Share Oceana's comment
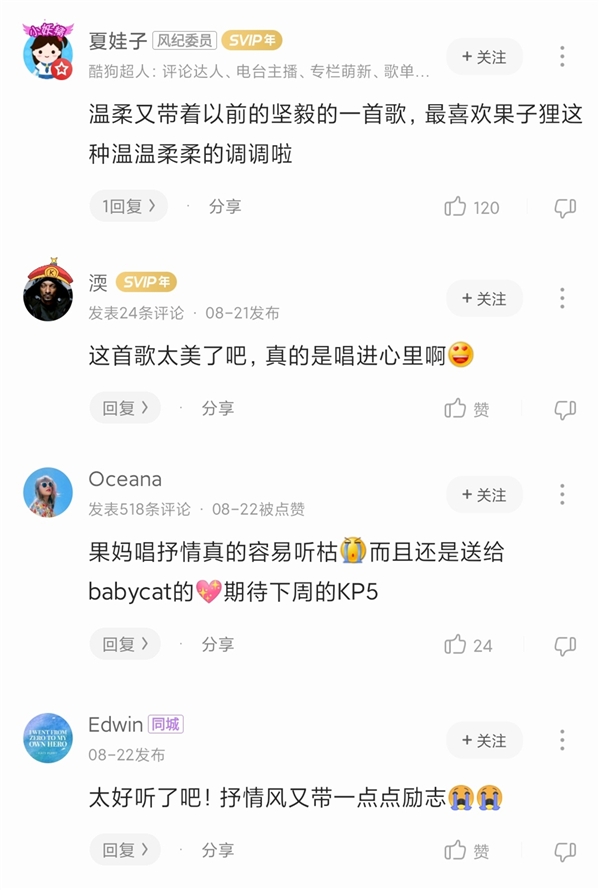Image resolution: width=600 pixels, height=890 pixels. pos(218,644)
